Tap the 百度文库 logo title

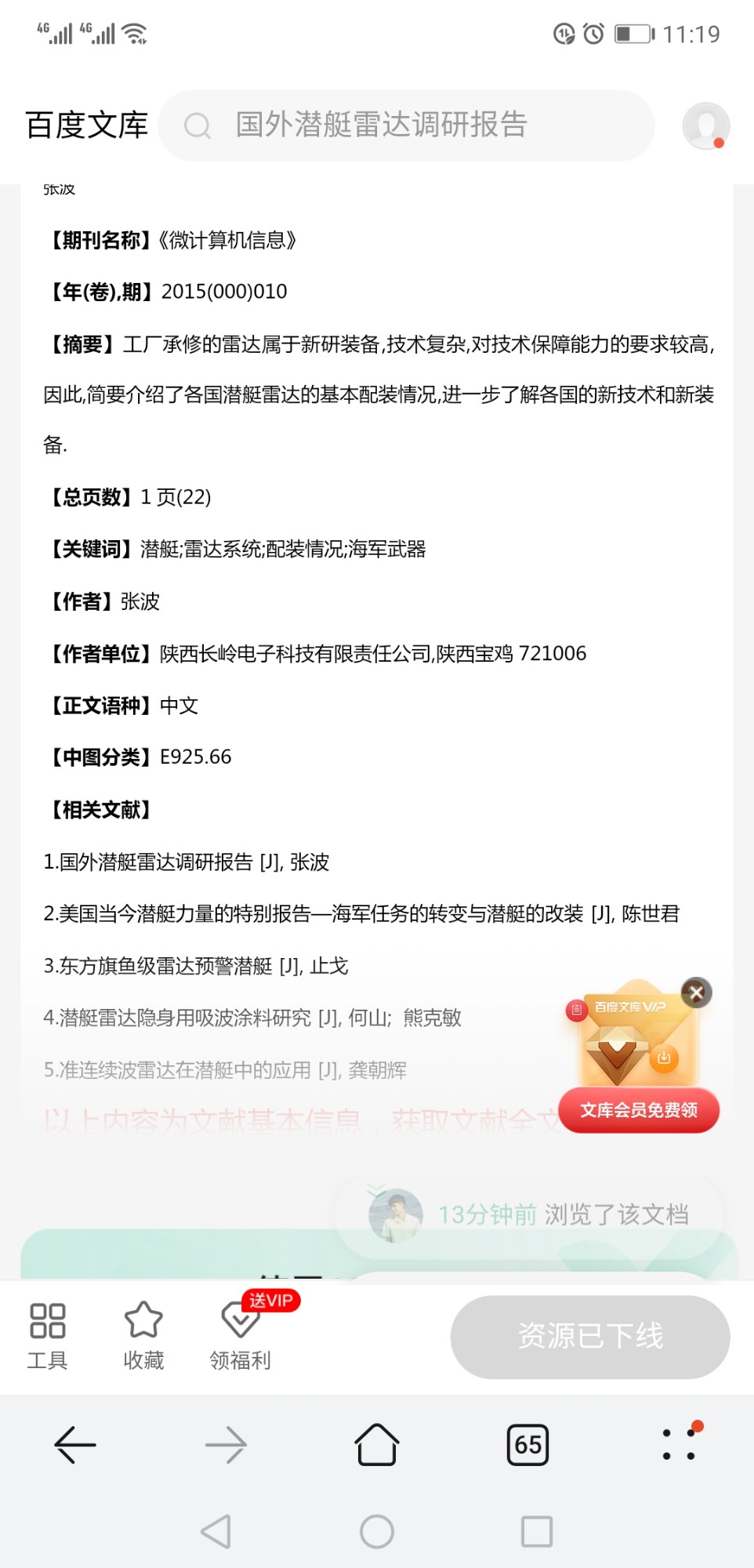(86, 125)
